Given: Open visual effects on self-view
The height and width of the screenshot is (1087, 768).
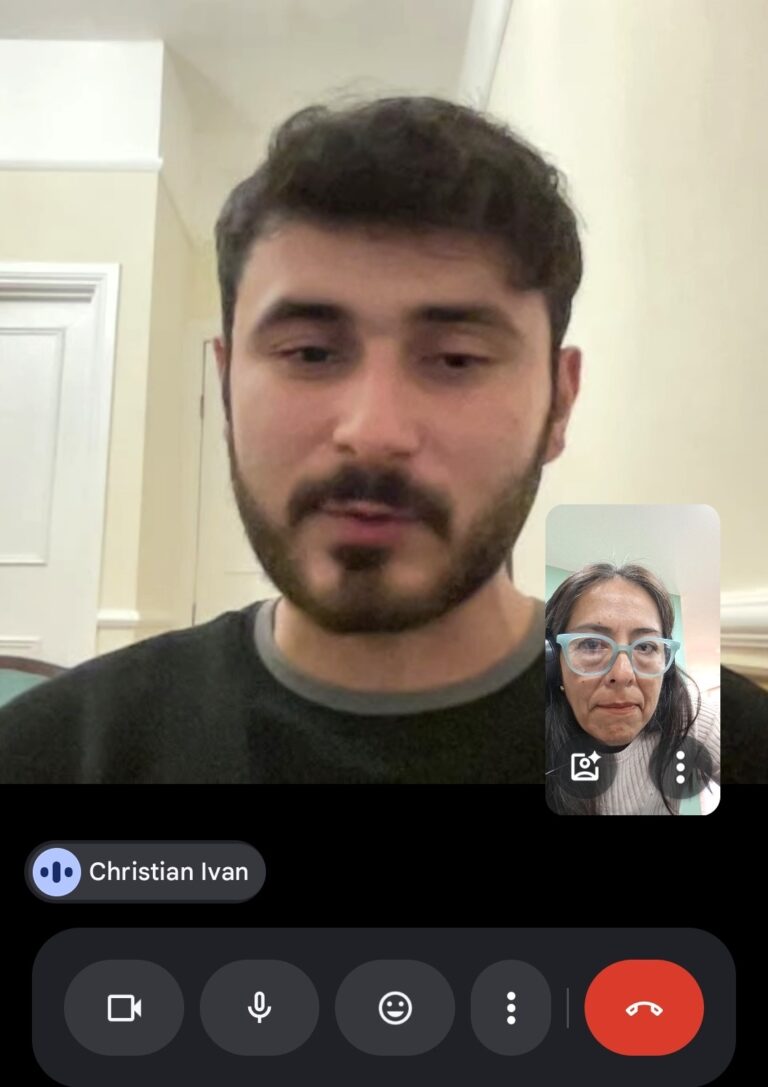Looking at the screenshot, I should (584, 767).
